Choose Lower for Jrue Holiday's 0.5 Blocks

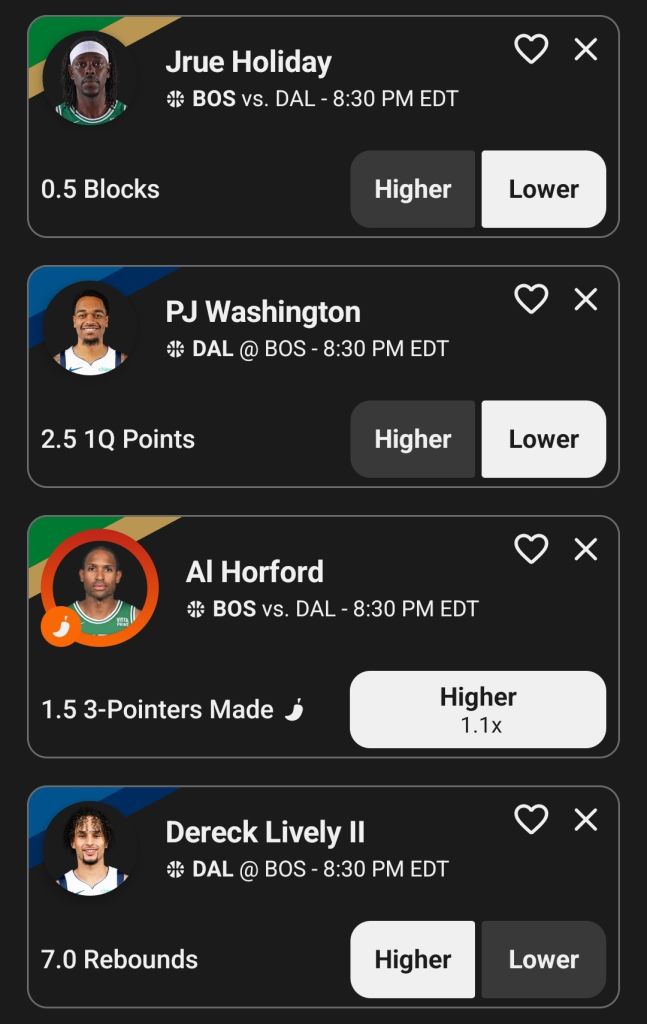tap(543, 189)
